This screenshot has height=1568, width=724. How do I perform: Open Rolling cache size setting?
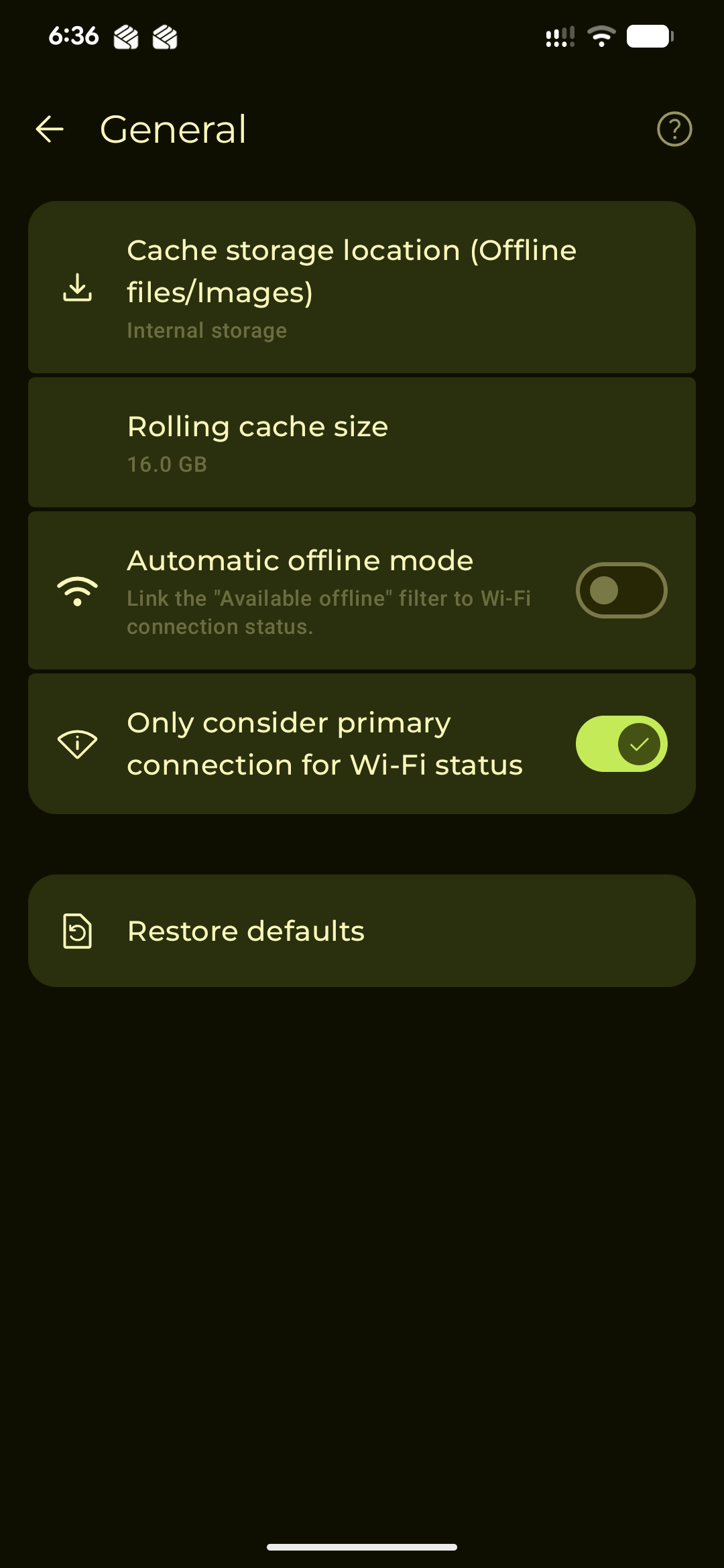[362, 442]
